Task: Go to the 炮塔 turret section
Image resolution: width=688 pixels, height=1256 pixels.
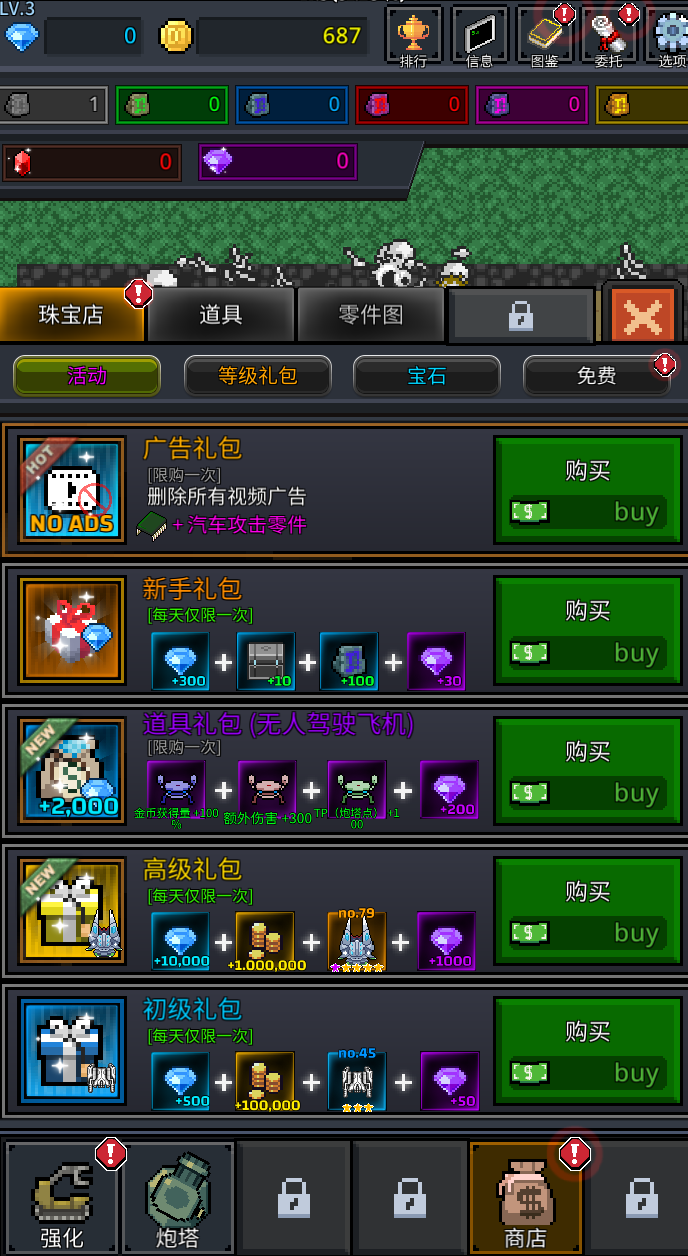Action: pos(177,1198)
